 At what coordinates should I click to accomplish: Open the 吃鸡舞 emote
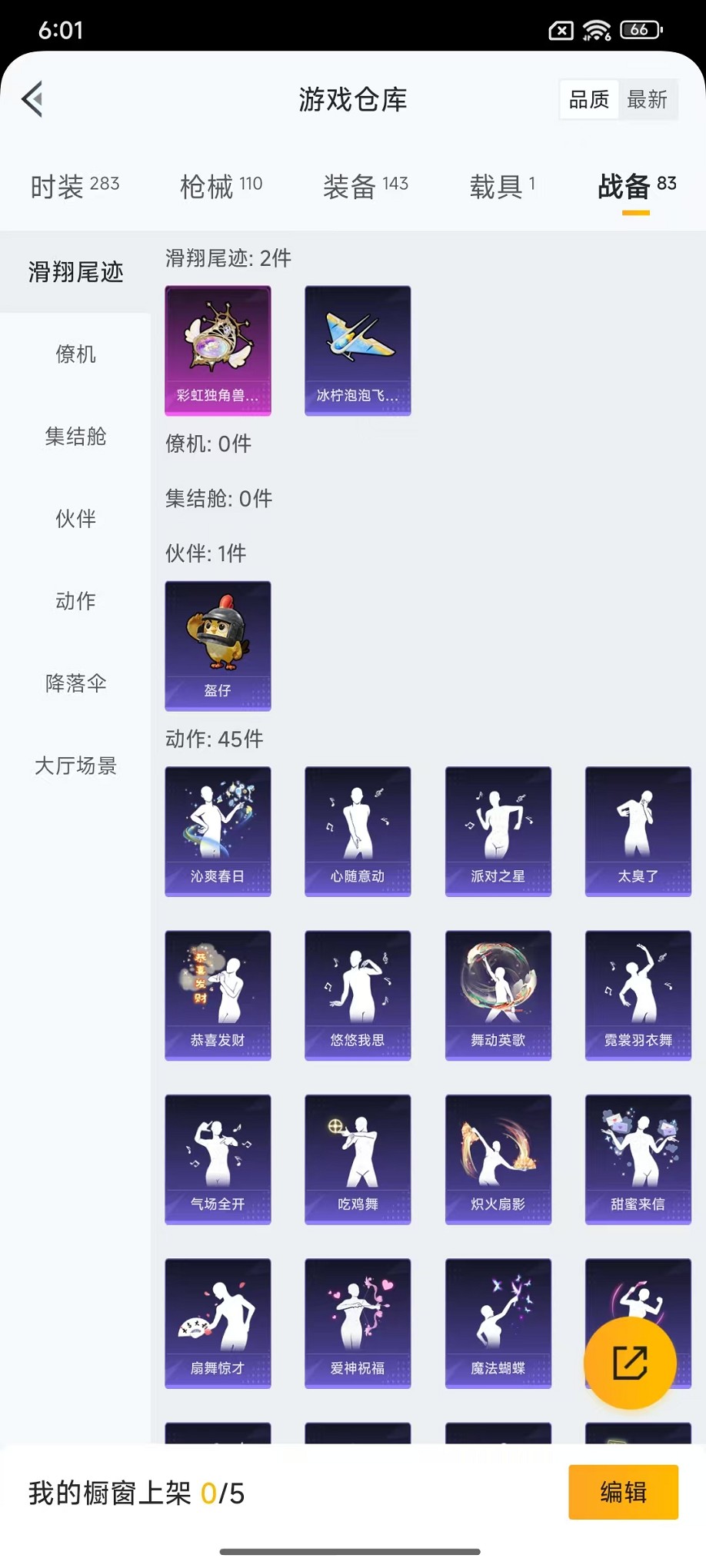(x=358, y=1159)
